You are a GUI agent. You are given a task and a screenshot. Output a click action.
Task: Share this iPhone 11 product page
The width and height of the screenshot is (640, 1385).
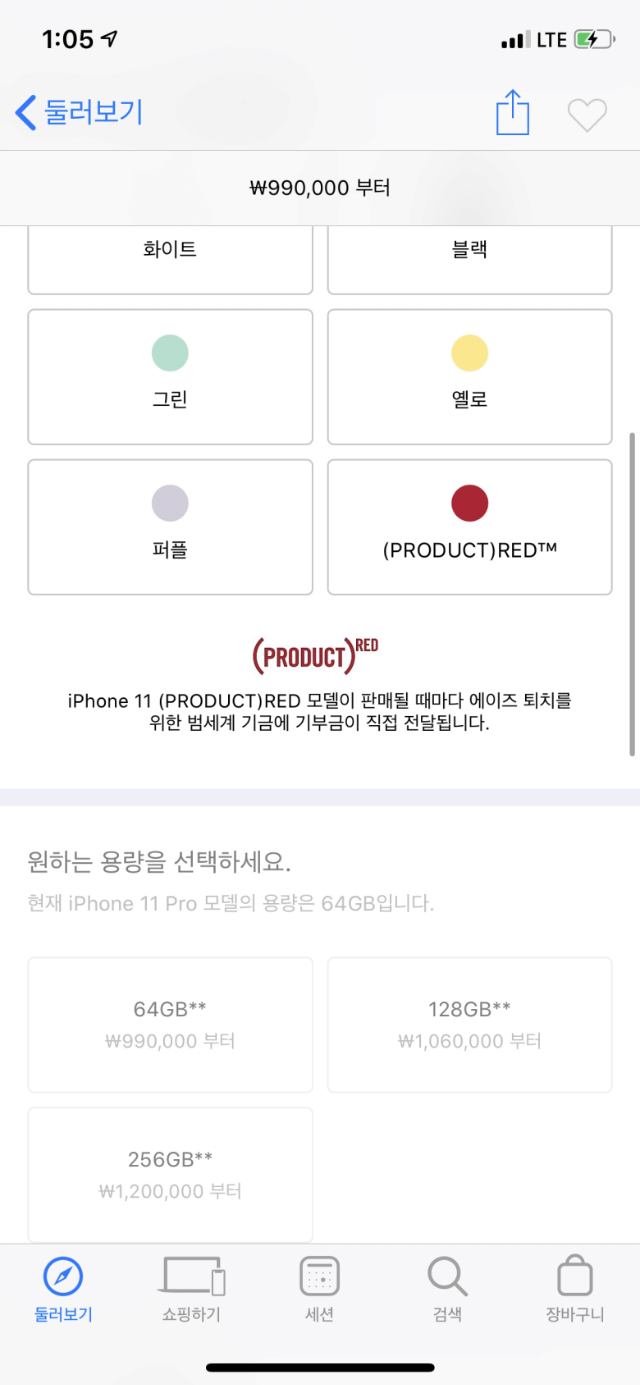tap(512, 113)
